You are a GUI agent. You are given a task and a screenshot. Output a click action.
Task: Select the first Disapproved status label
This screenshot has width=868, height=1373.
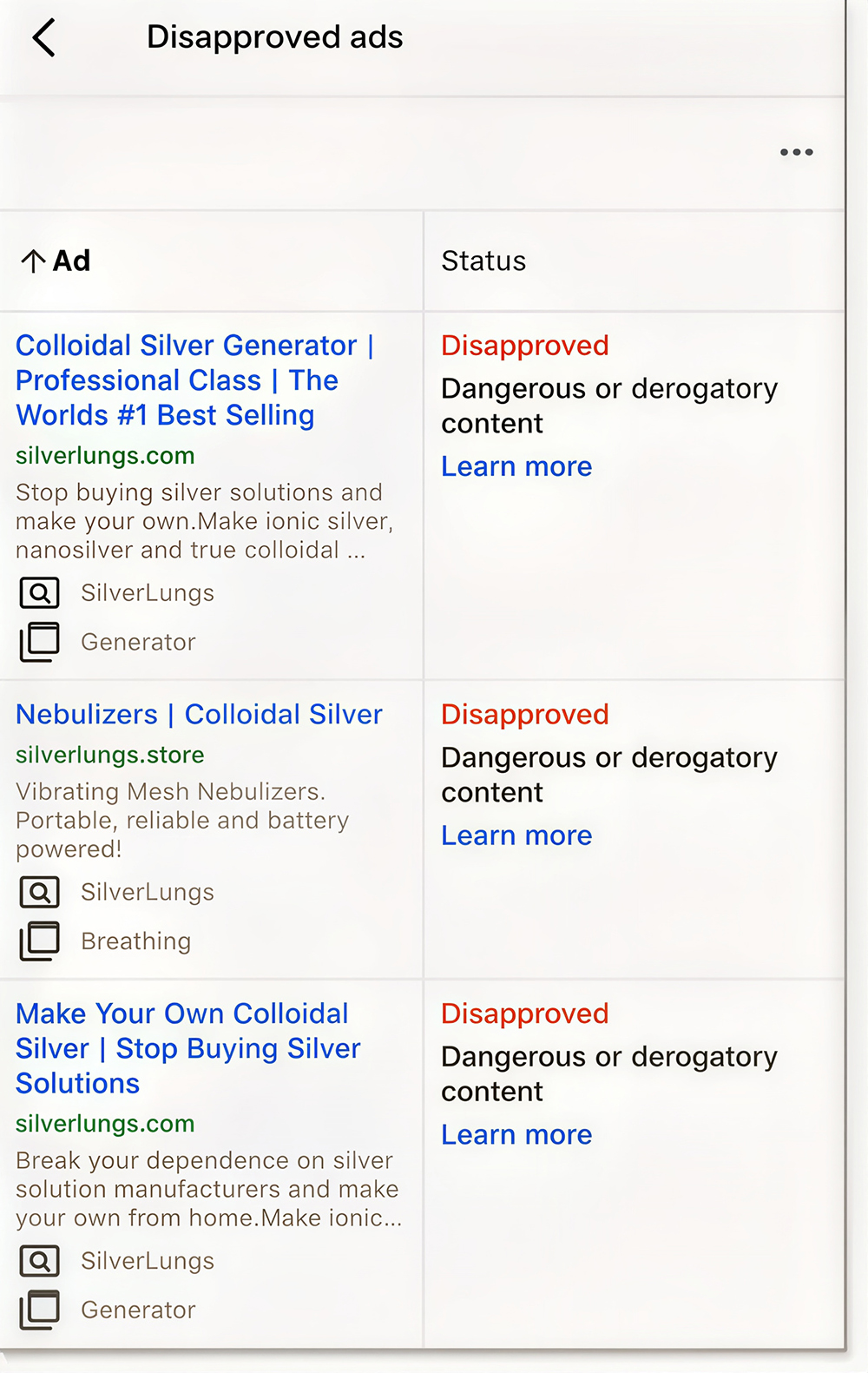[x=524, y=346]
